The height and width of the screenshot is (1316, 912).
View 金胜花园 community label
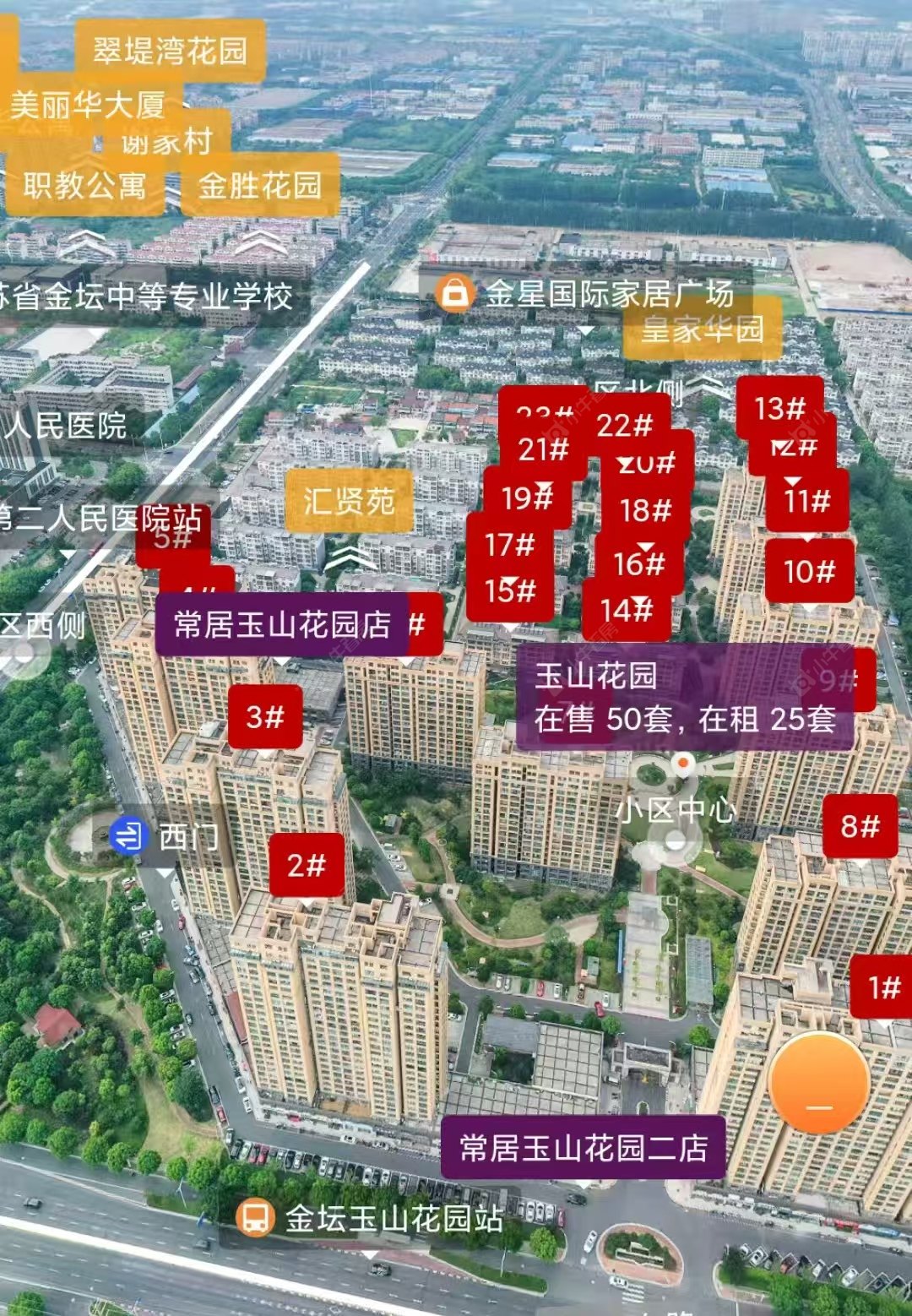coord(259,185)
